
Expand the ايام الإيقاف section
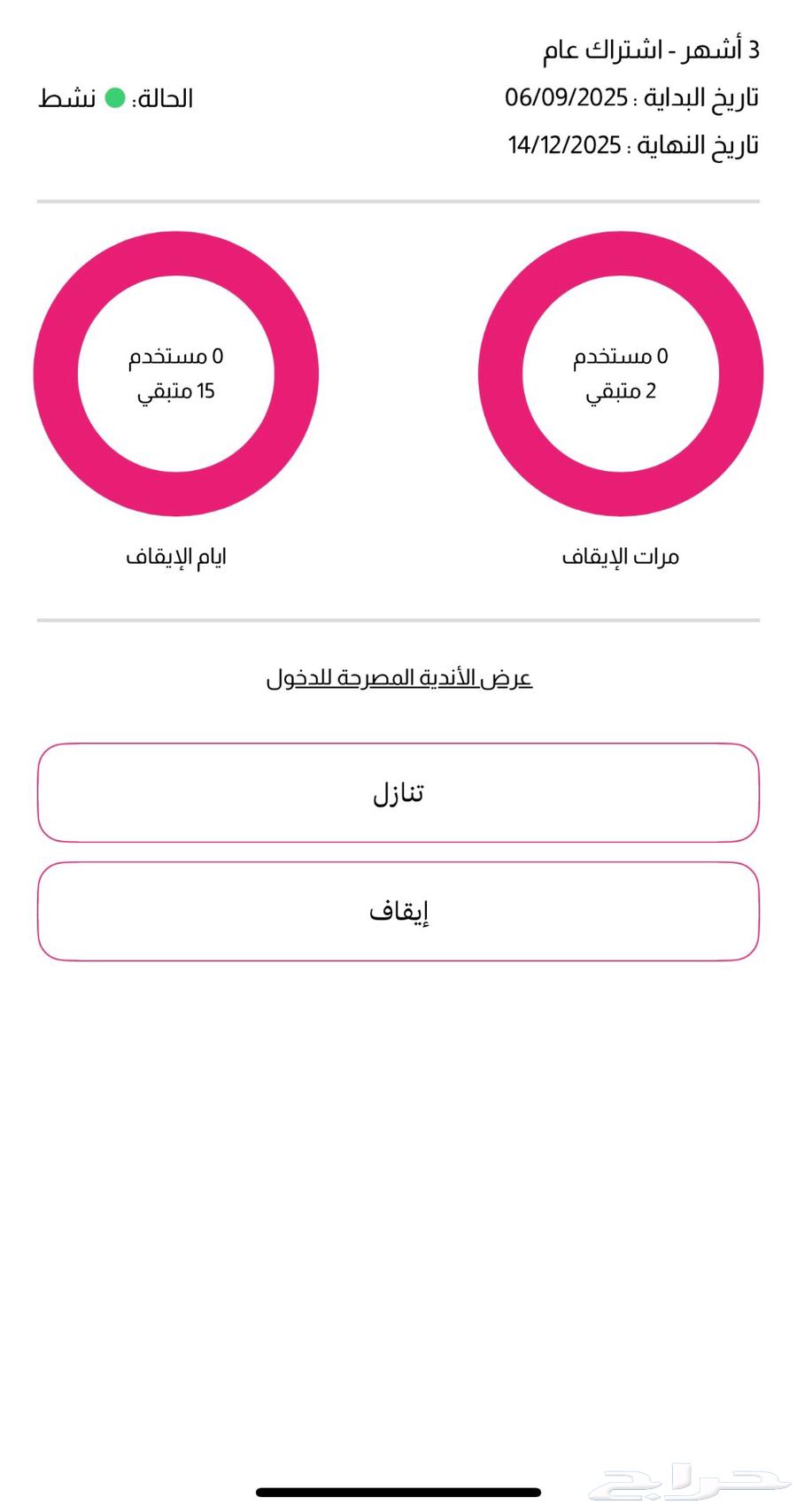[x=176, y=557]
